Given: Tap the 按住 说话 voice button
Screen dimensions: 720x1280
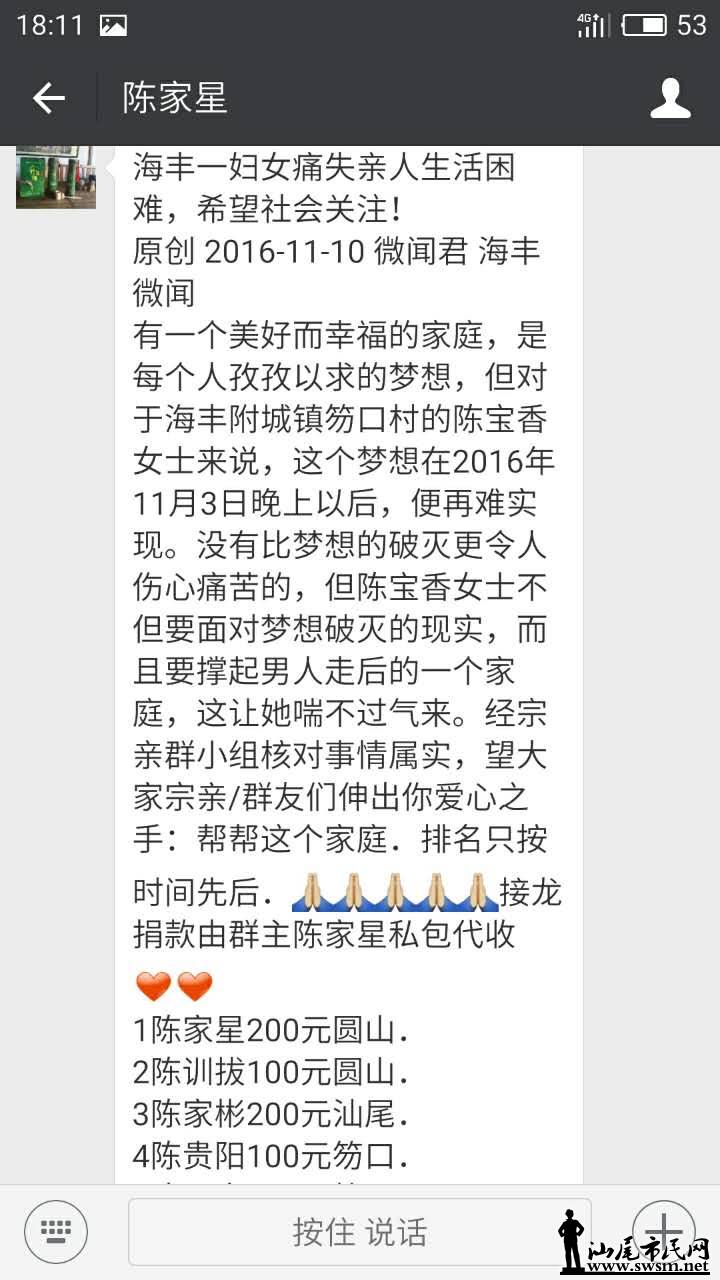Looking at the screenshot, I should (x=360, y=1231).
